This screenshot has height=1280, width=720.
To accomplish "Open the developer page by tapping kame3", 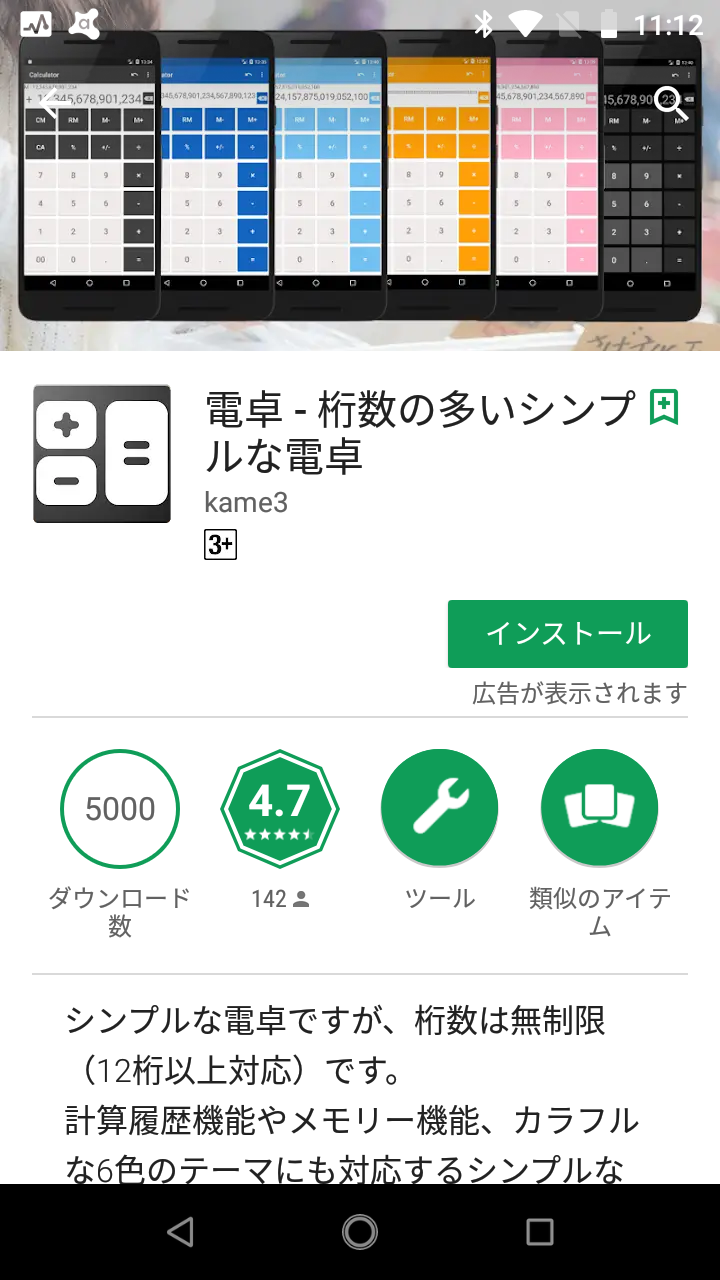I will (x=243, y=503).
